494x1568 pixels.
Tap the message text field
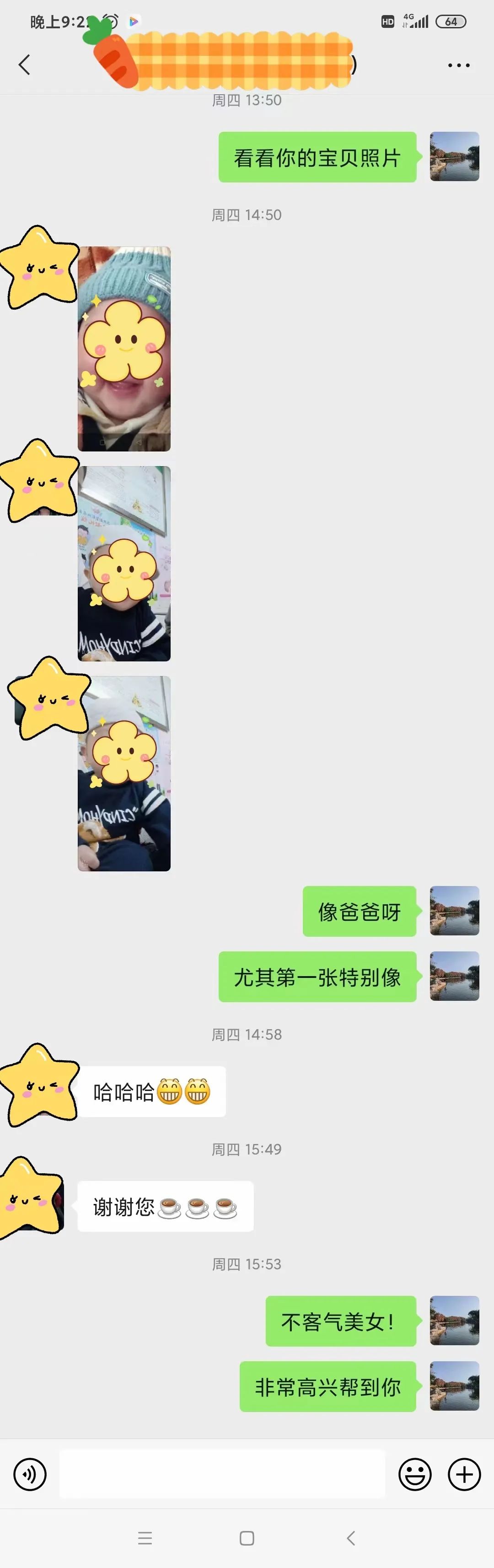coord(222,1474)
